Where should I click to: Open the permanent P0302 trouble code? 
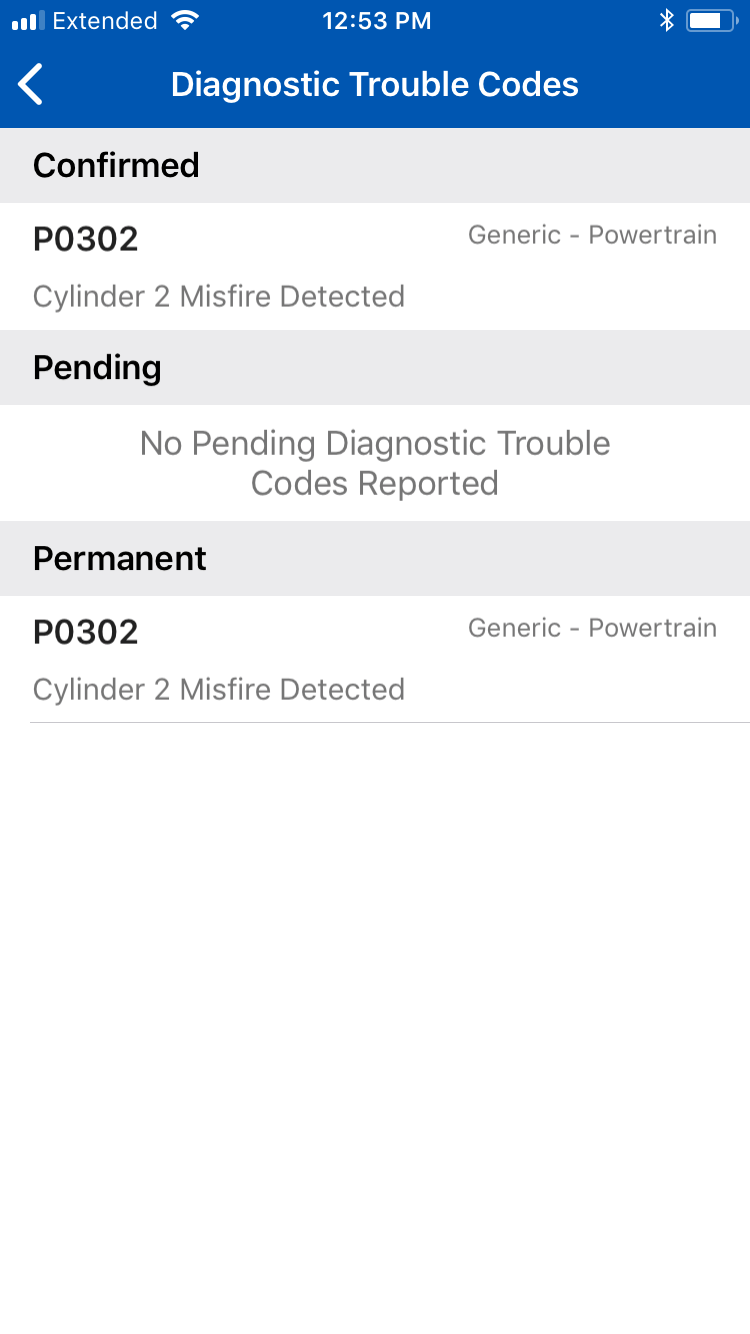click(x=375, y=659)
